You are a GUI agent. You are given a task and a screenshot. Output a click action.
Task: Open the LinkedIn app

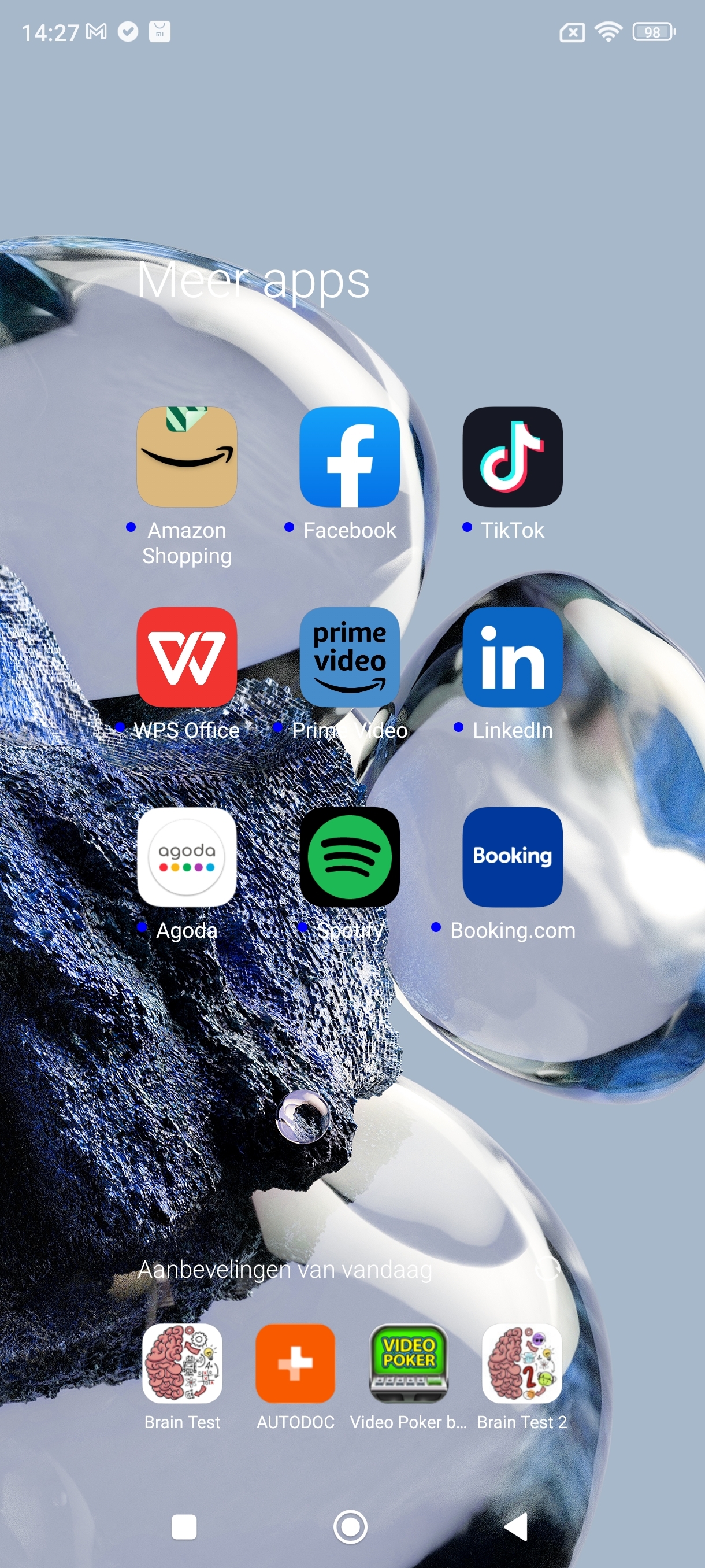pos(513,657)
